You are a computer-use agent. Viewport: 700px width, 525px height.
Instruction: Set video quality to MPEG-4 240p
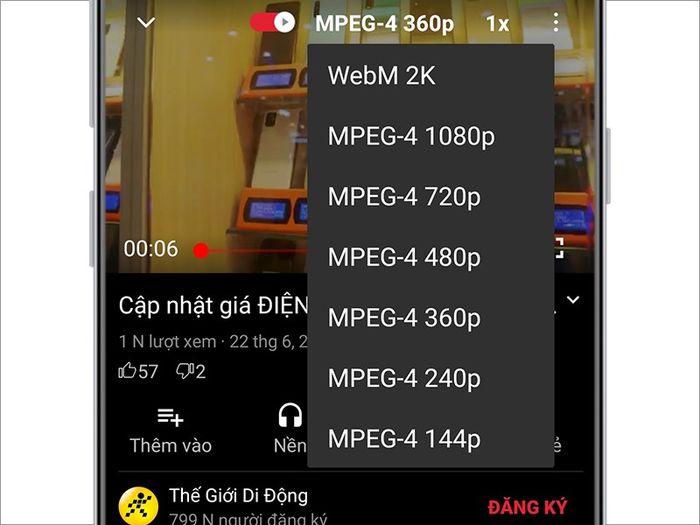[404, 379]
